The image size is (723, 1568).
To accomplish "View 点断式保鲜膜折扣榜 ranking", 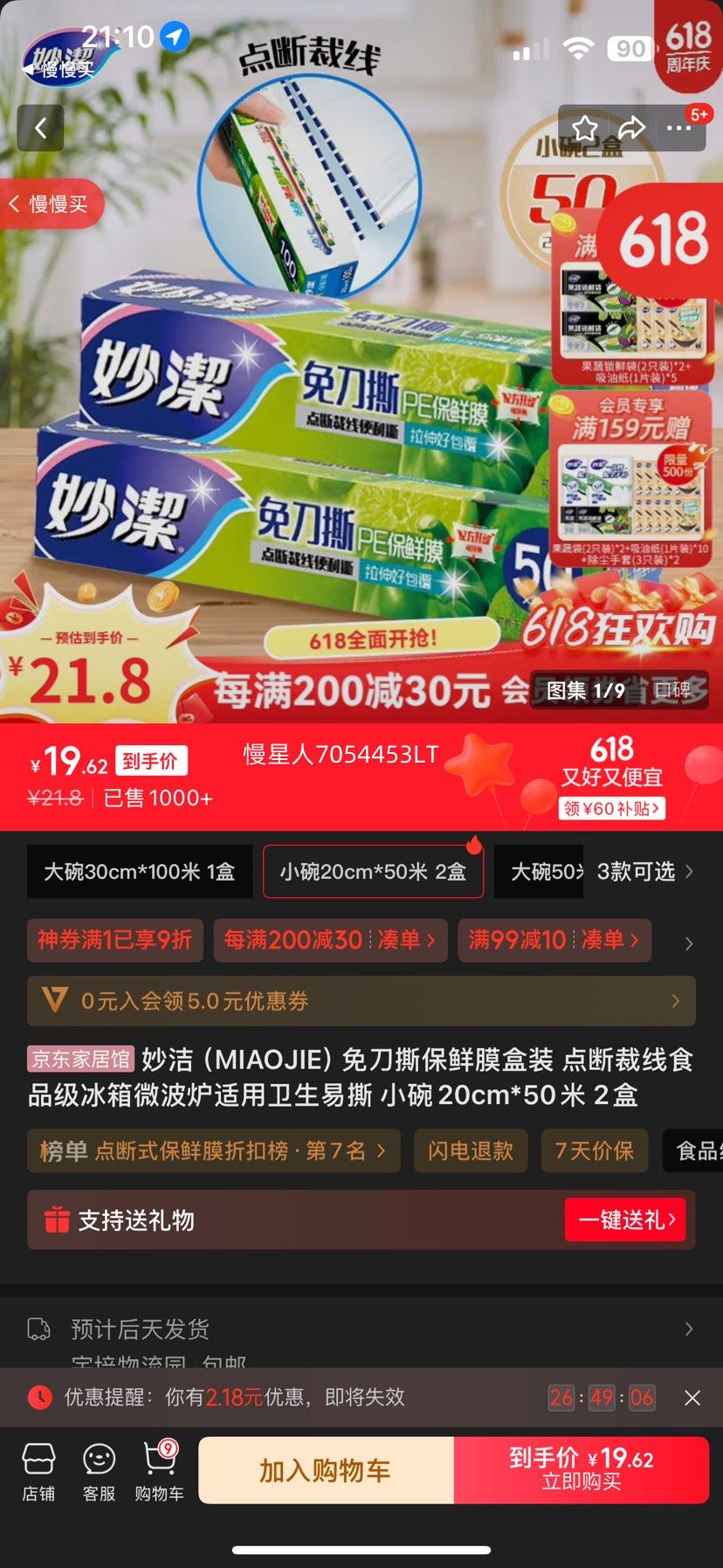I will 213,1150.
